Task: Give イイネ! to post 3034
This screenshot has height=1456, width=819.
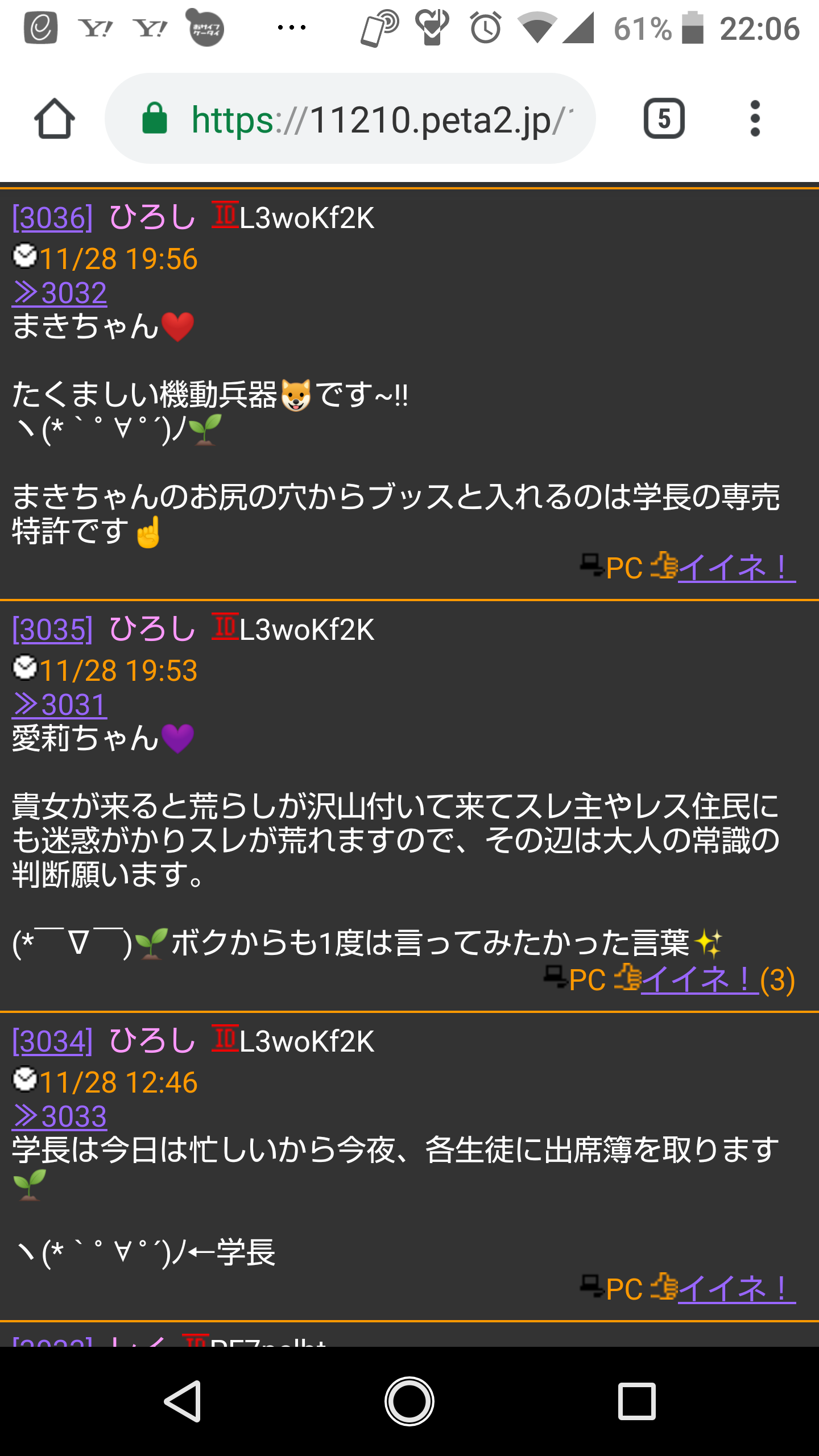Action: click(x=737, y=1289)
